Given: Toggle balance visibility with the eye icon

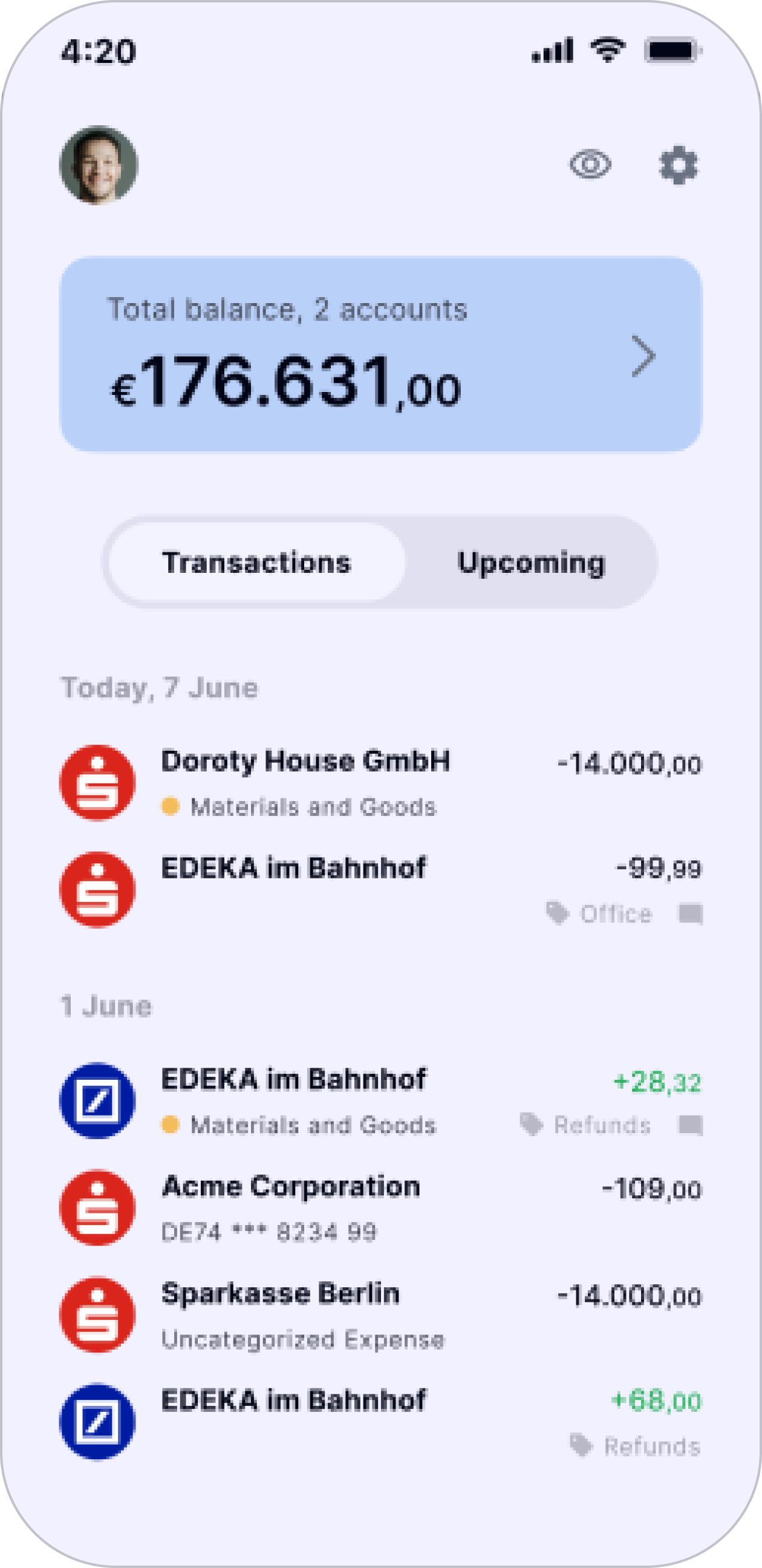Looking at the screenshot, I should pos(590,165).
